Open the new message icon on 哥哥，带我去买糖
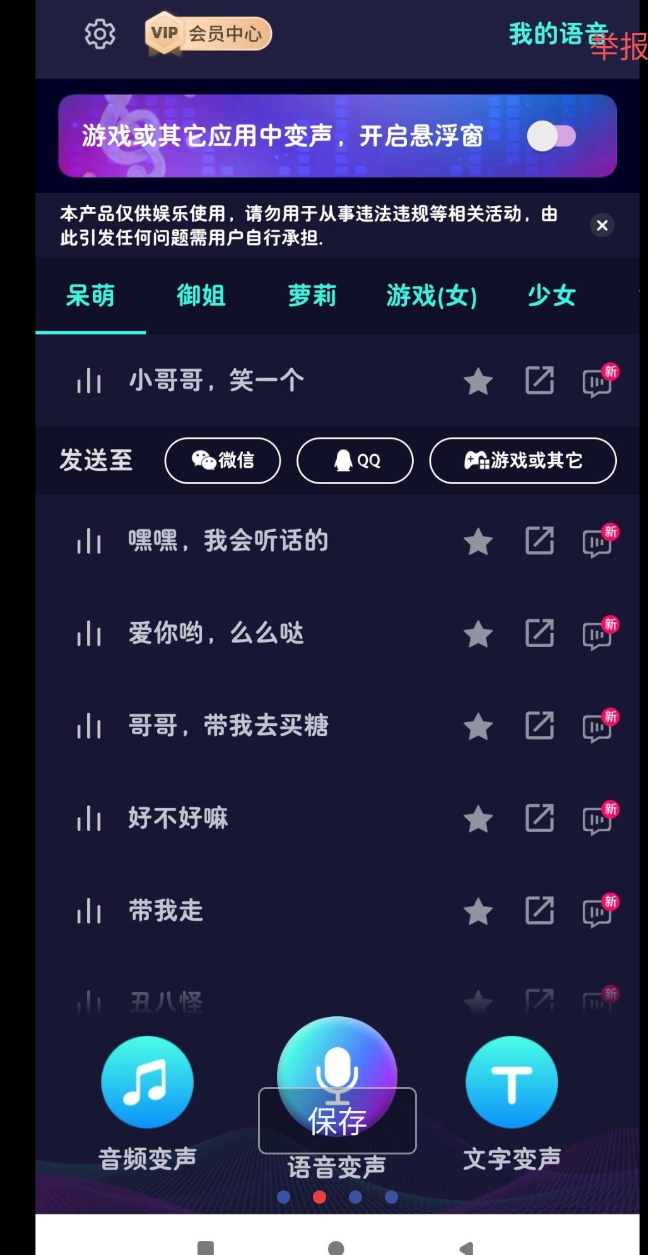Screen dimensions: 648x1255 pos(598,727)
